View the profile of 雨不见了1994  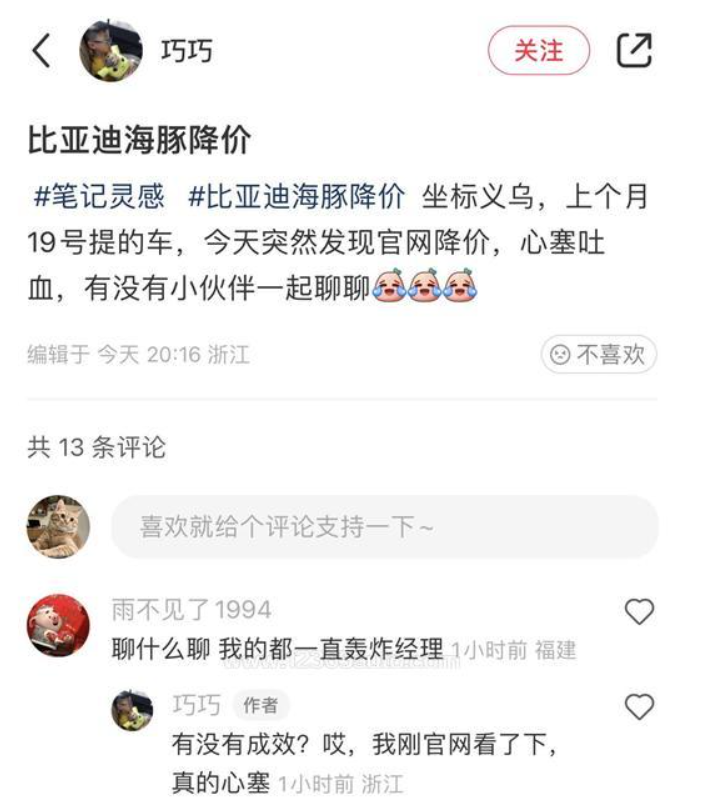(x=58, y=625)
